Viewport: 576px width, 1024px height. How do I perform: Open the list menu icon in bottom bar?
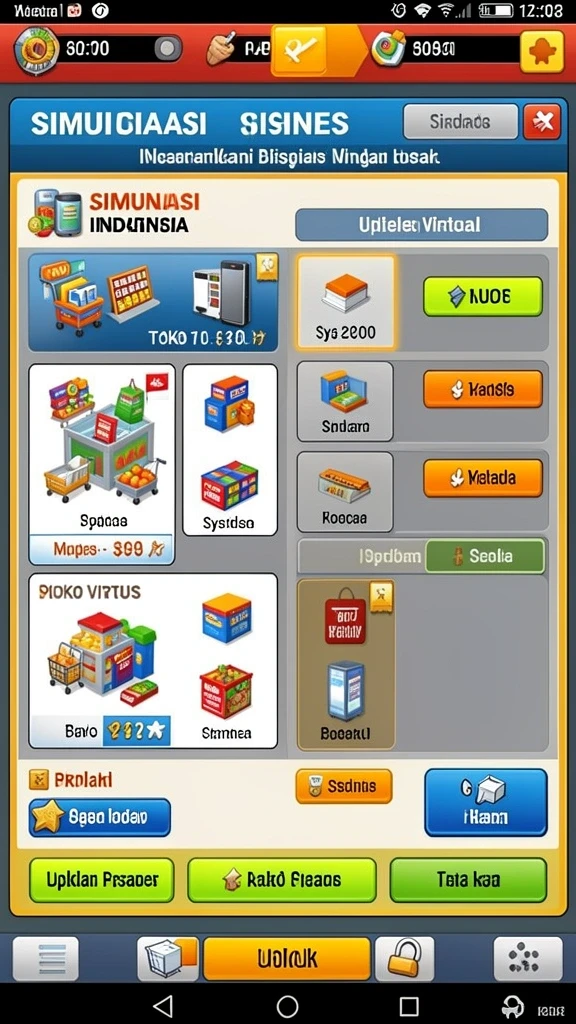(46, 959)
